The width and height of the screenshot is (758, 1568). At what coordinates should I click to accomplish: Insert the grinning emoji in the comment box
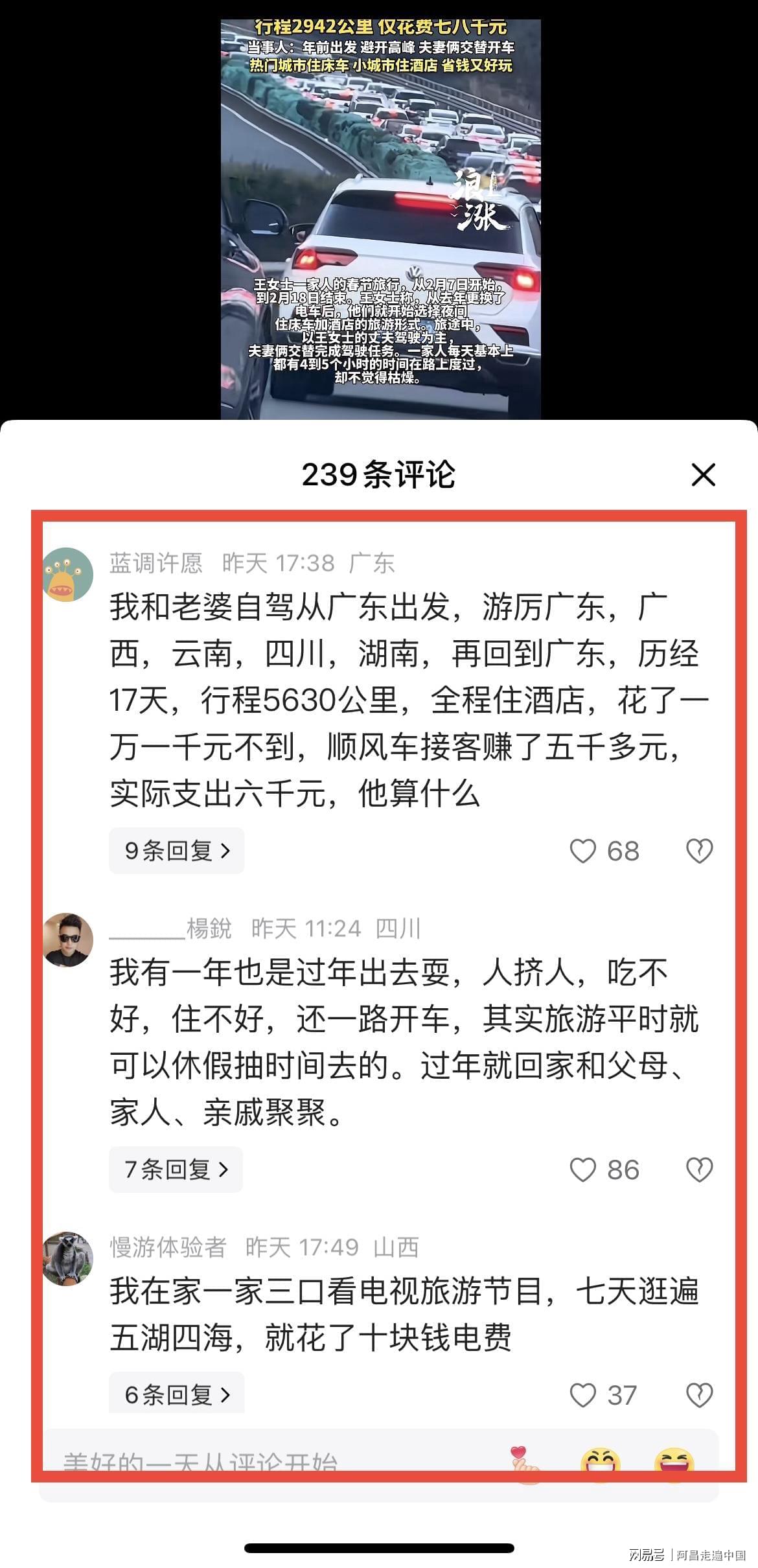tap(600, 1464)
